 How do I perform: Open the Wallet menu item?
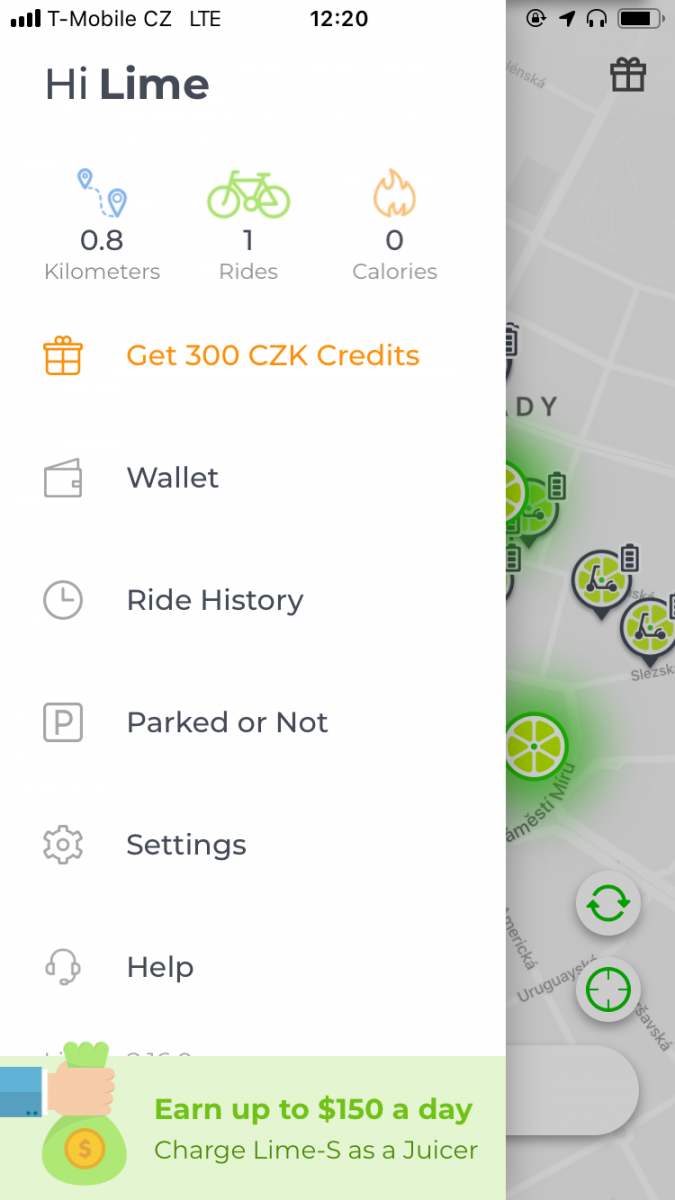point(172,478)
